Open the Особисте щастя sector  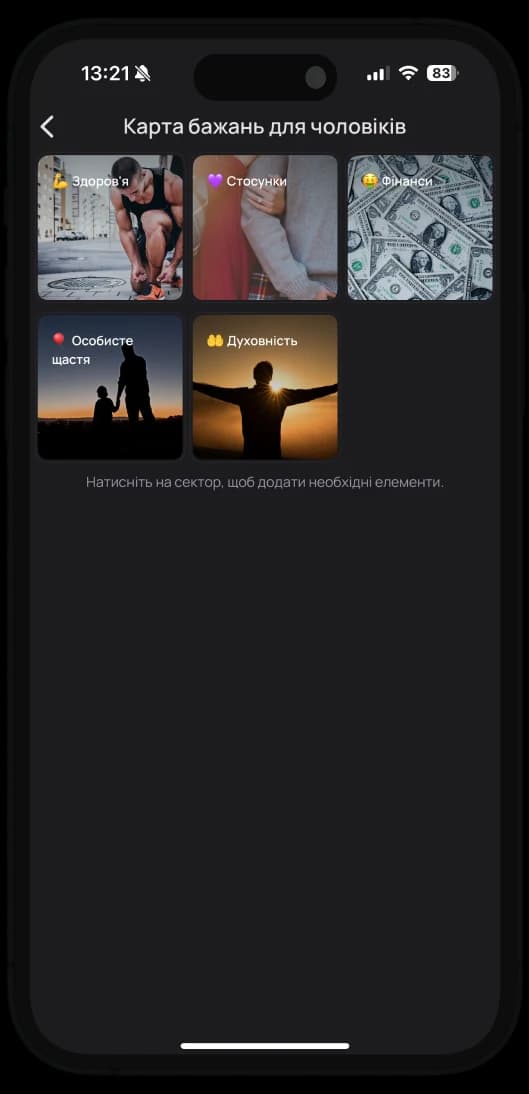(x=110, y=387)
